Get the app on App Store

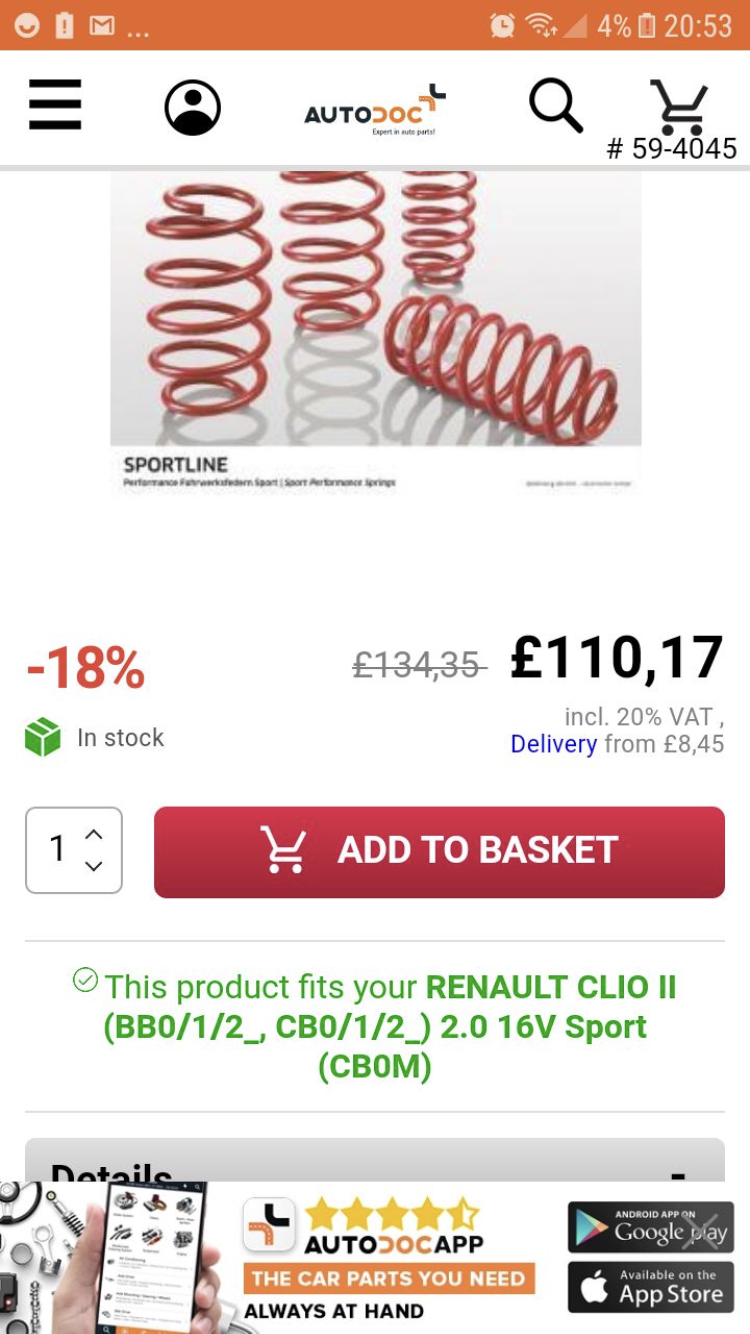click(650, 1287)
